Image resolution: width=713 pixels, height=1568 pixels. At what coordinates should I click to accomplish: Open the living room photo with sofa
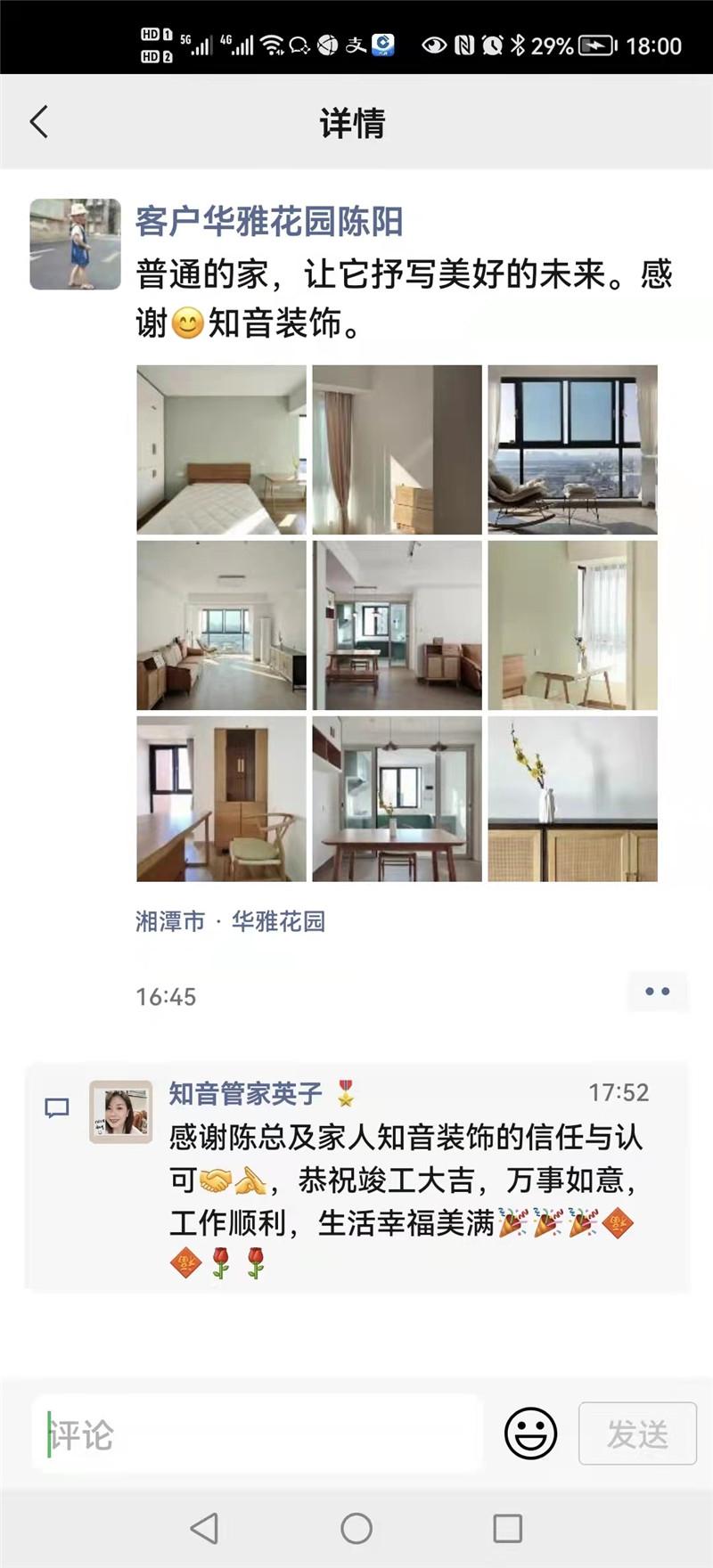pyautogui.click(x=221, y=625)
